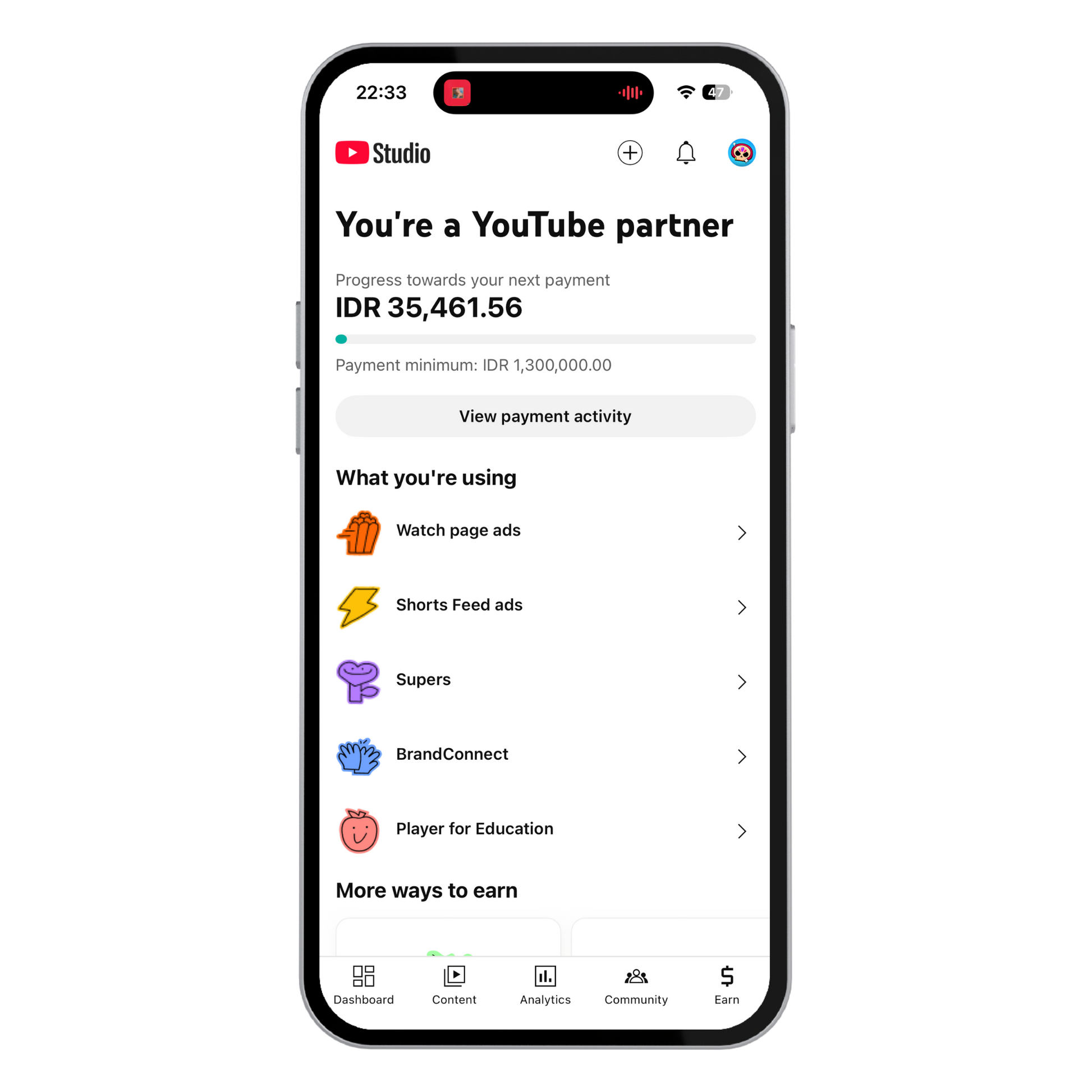This screenshot has height=1092, width=1092.
Task: Go to the Analytics tab
Action: click(x=545, y=985)
